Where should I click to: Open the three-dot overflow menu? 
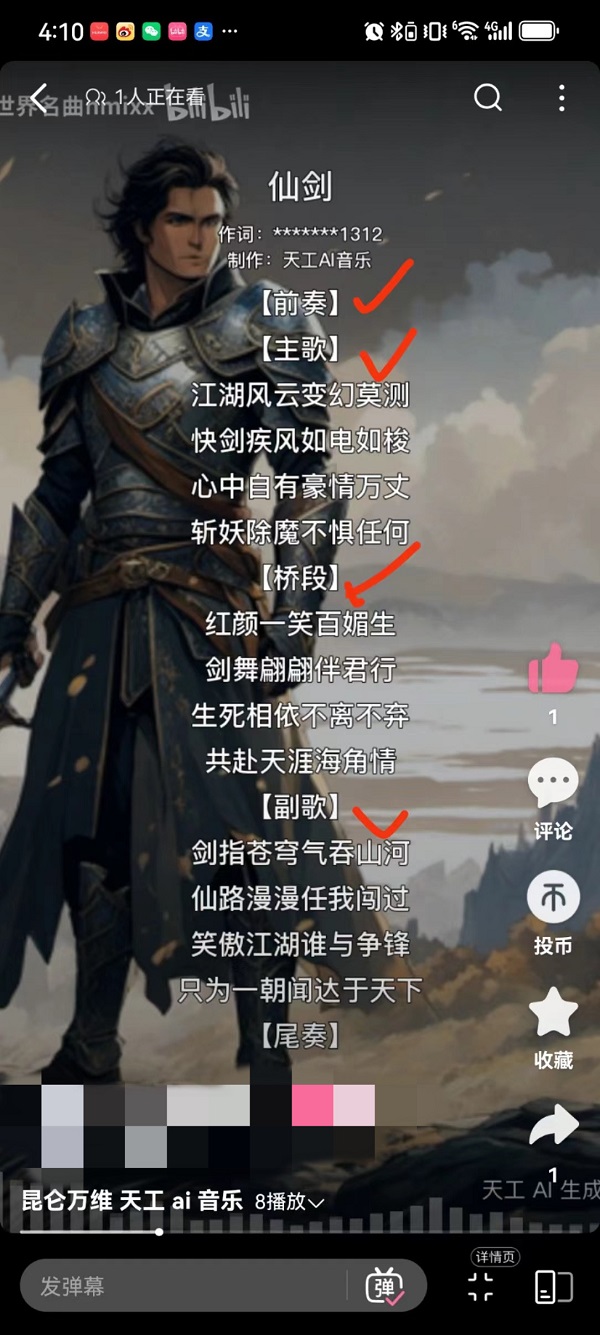point(561,97)
